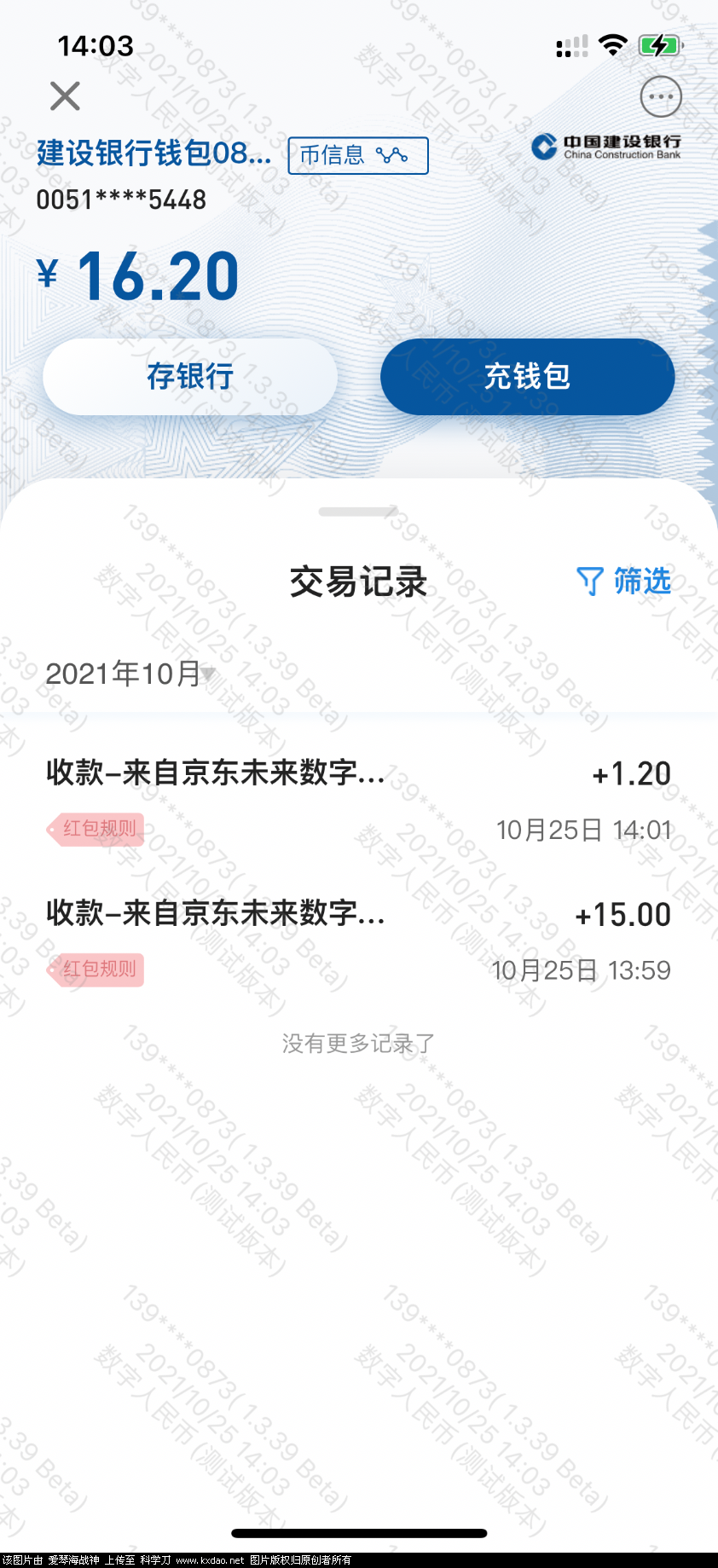Tap the battery charging indicator
The height and width of the screenshot is (1568, 718).
click(x=658, y=46)
